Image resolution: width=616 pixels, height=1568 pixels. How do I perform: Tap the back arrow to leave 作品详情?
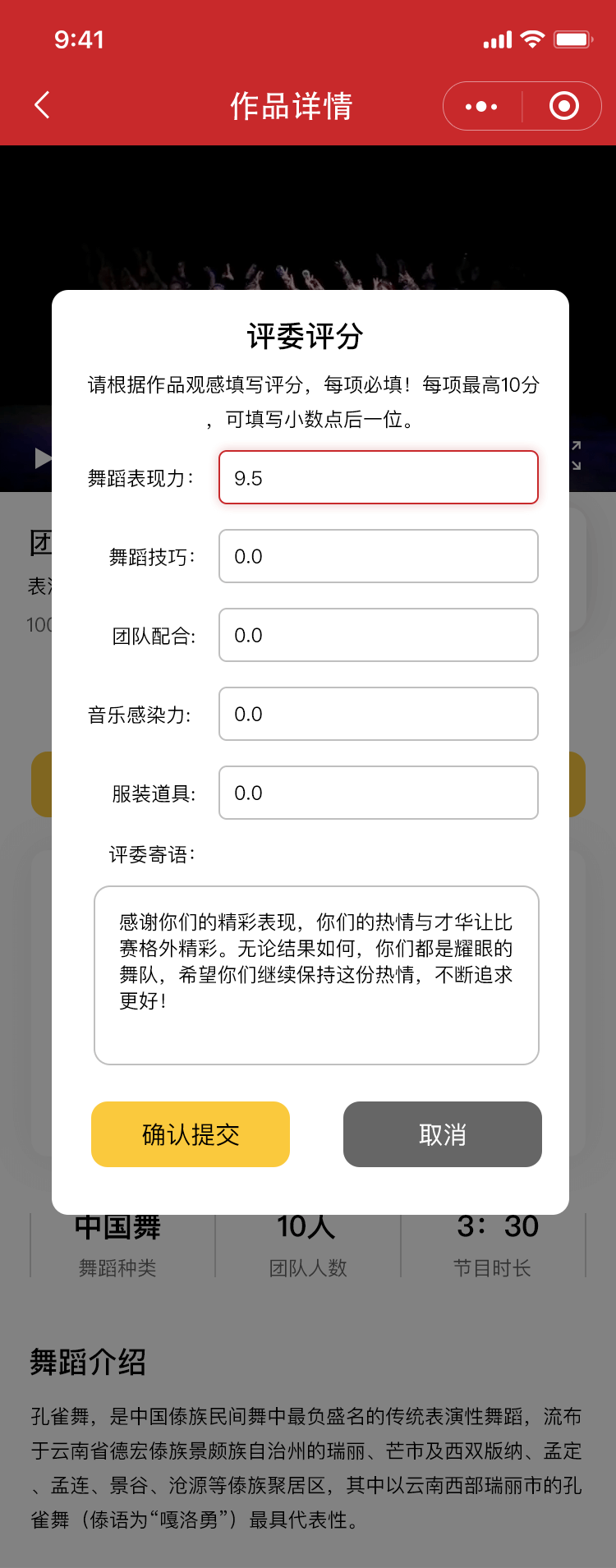[41, 106]
